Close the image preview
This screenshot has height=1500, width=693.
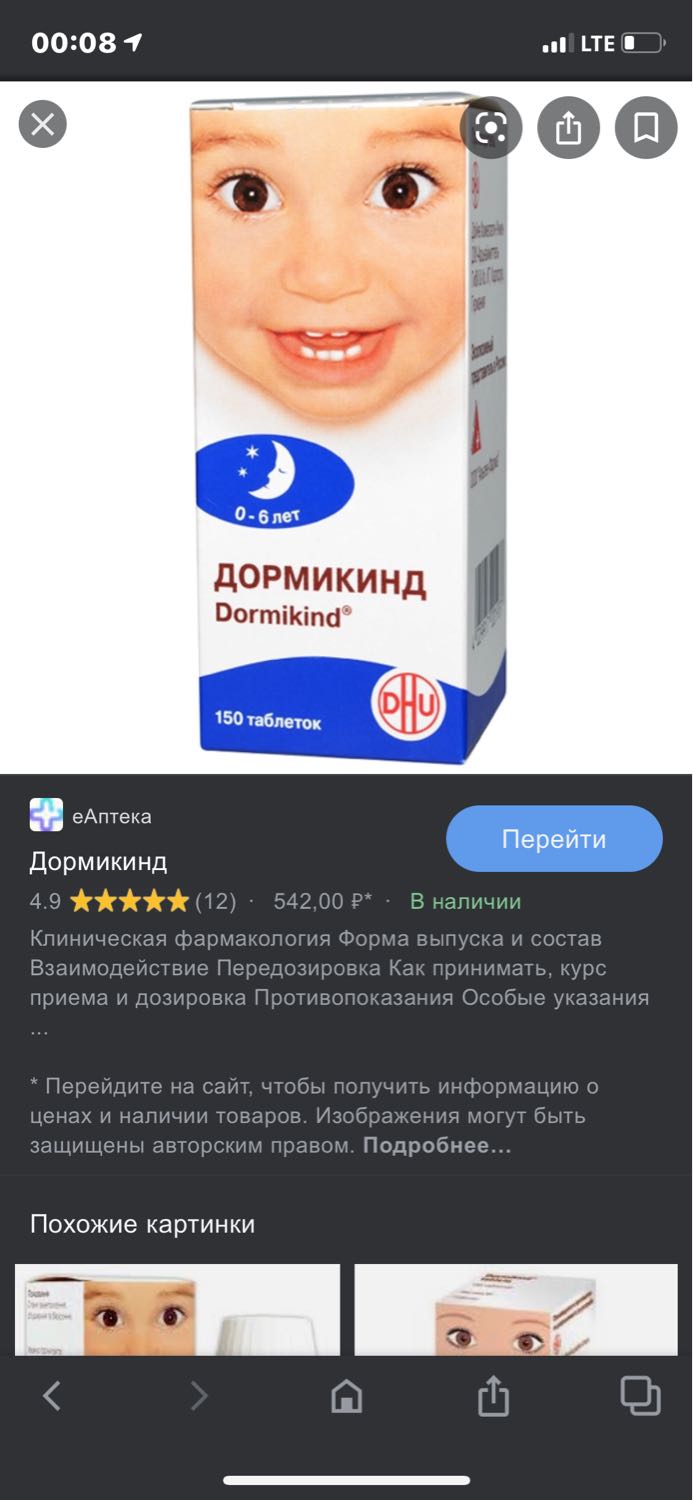tap(42, 125)
